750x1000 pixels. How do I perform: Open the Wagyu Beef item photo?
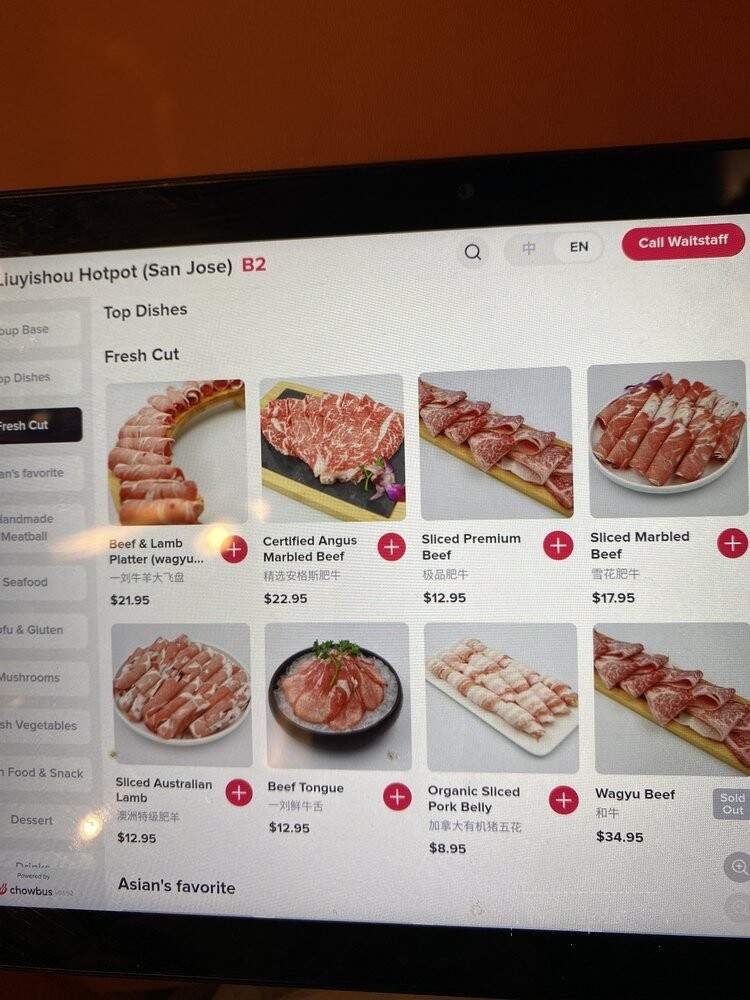point(670,698)
